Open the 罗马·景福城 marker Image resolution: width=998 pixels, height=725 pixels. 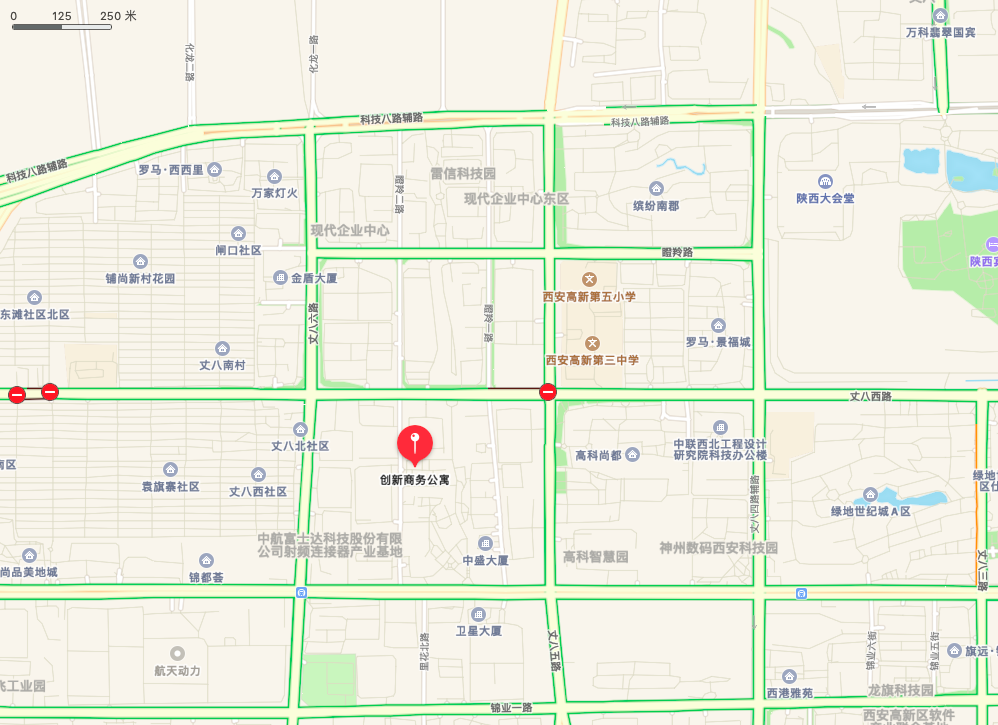pos(718,325)
